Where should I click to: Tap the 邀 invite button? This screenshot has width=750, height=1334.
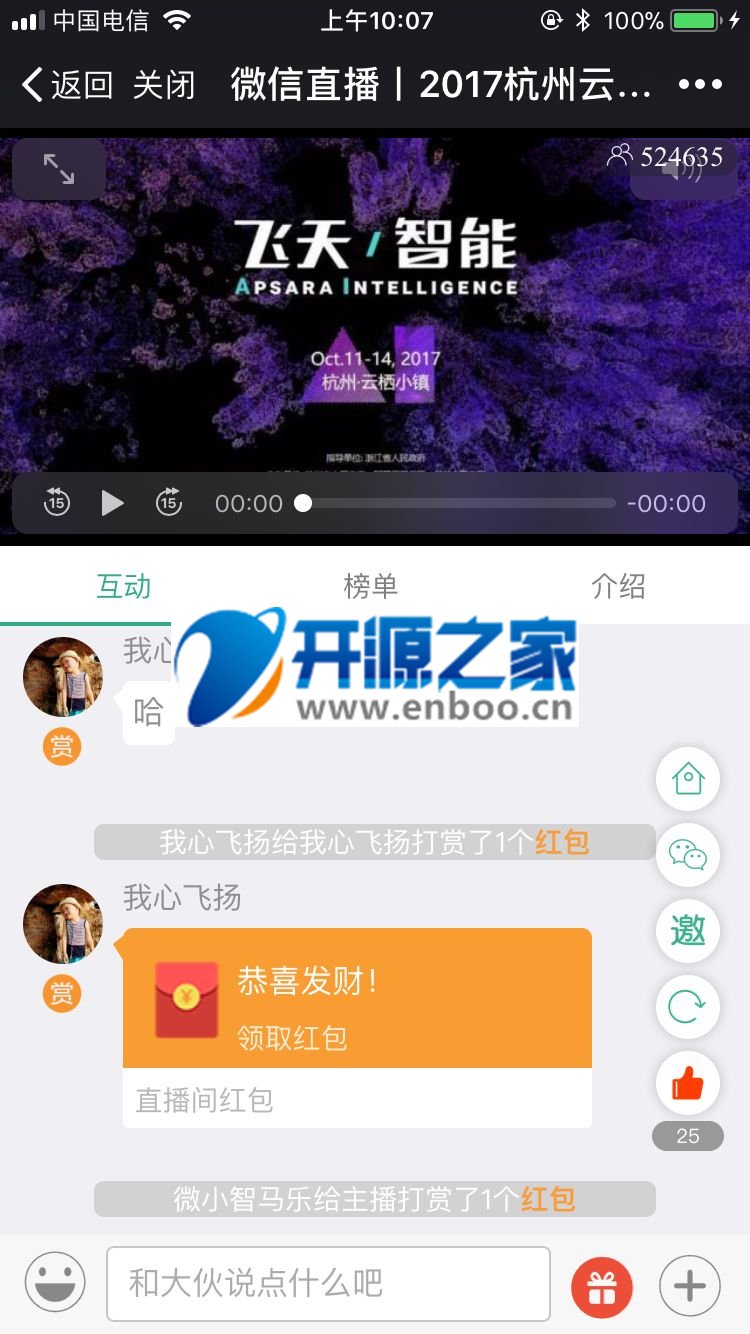(x=688, y=931)
